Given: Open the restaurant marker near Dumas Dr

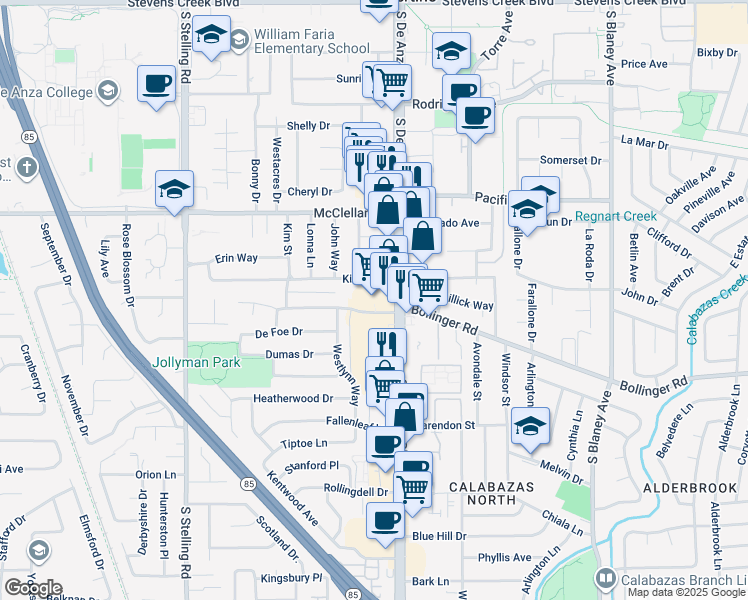Looking at the screenshot, I should pos(387,344).
